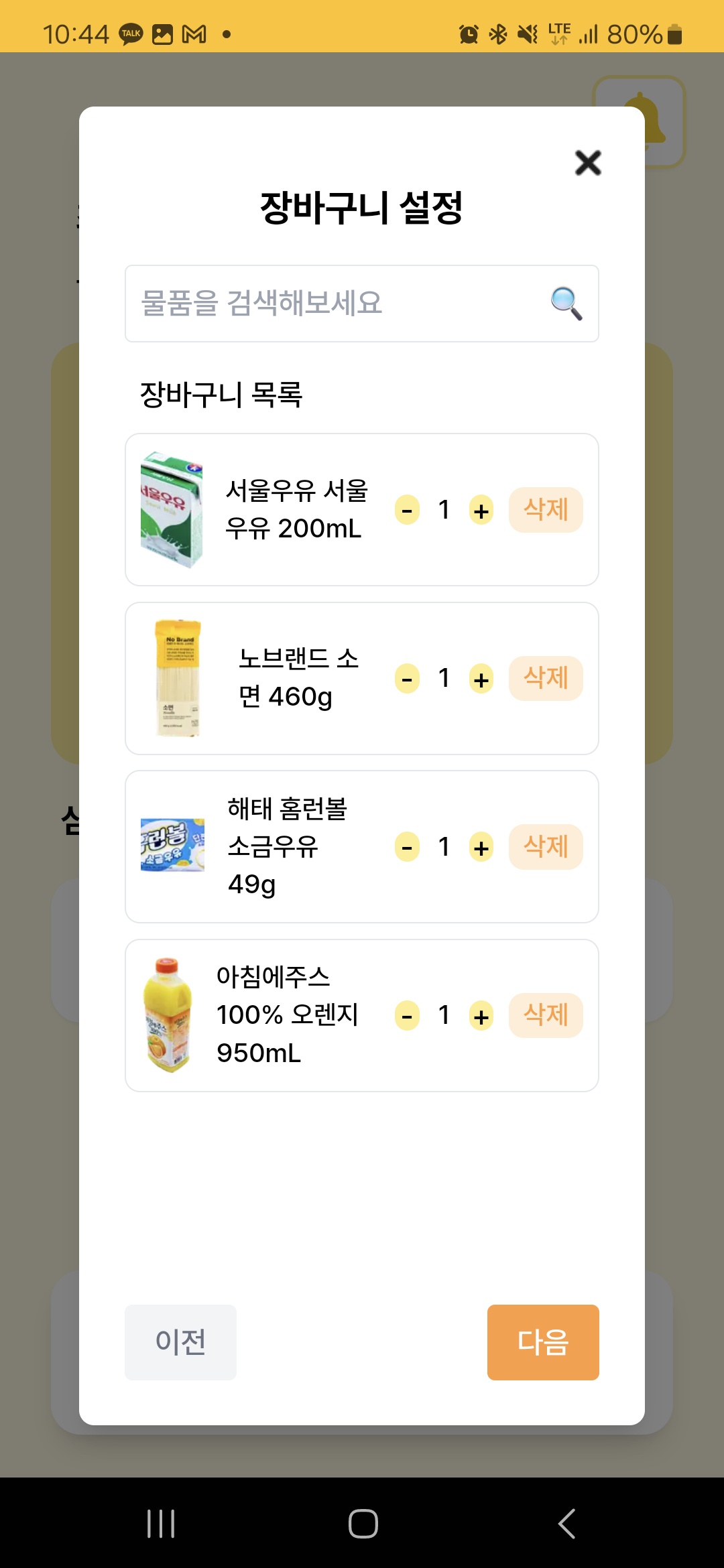Decrease quantity of 노브랜드 소면 460g
724x1568 pixels.
407,679
